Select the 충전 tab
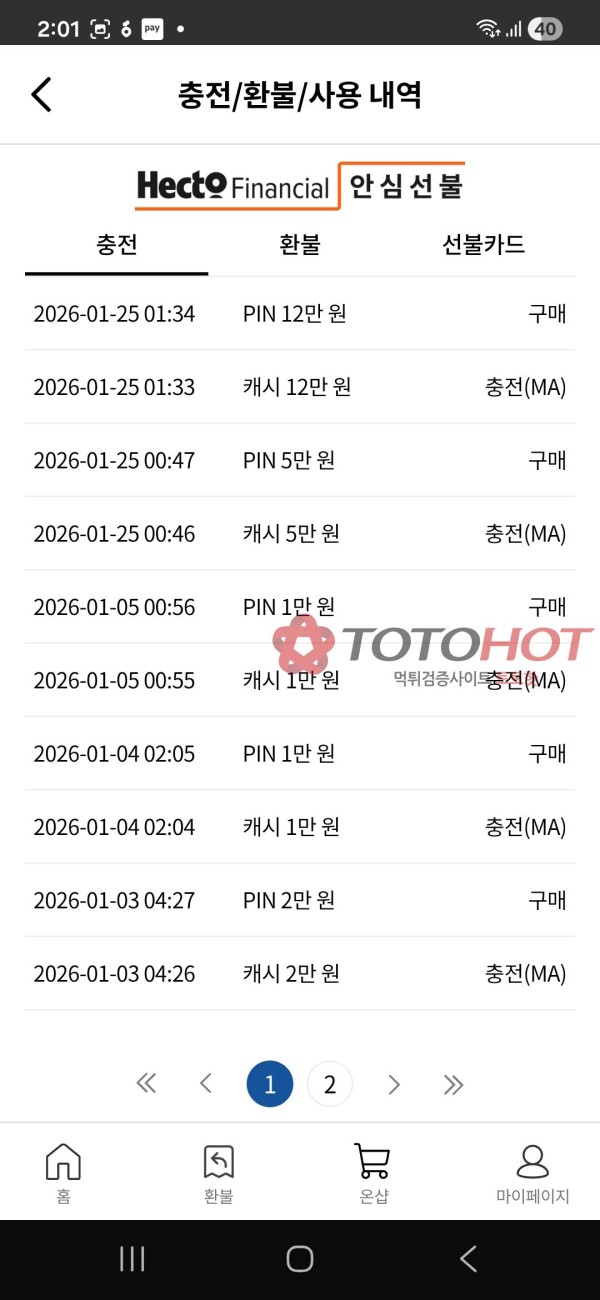600x1300 pixels. pyautogui.click(x=117, y=245)
